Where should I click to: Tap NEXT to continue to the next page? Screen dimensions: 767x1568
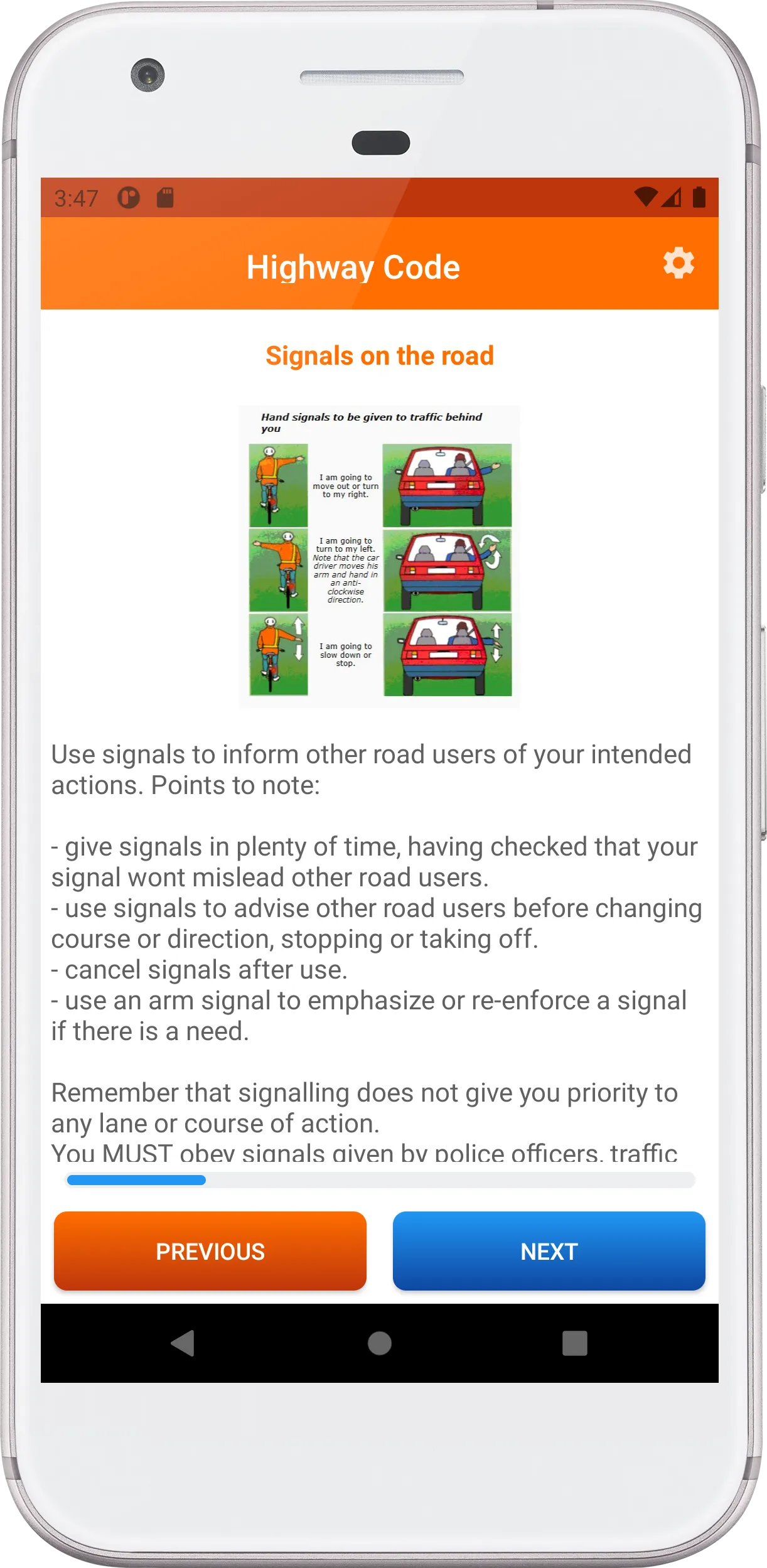pos(549,1251)
